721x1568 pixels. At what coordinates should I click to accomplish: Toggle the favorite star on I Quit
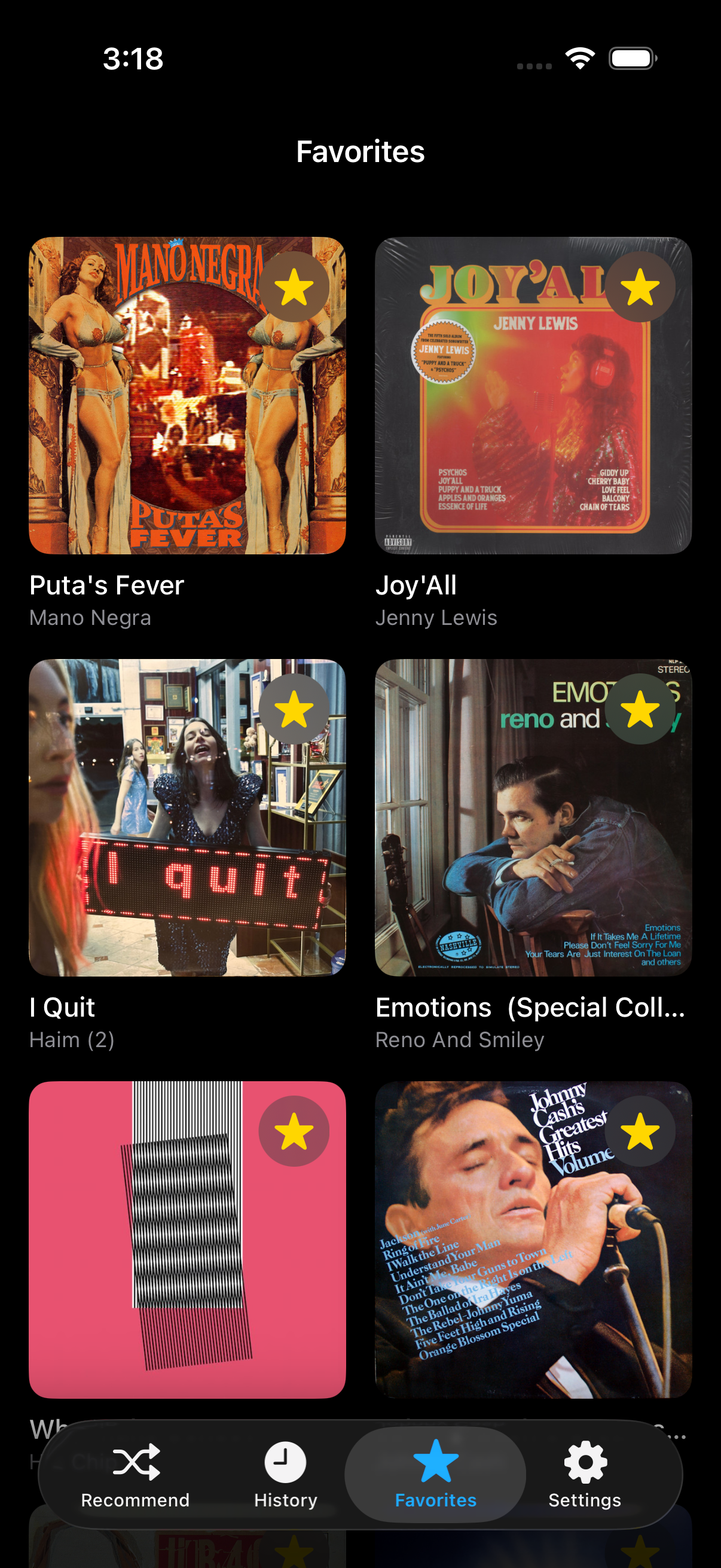coord(295,708)
